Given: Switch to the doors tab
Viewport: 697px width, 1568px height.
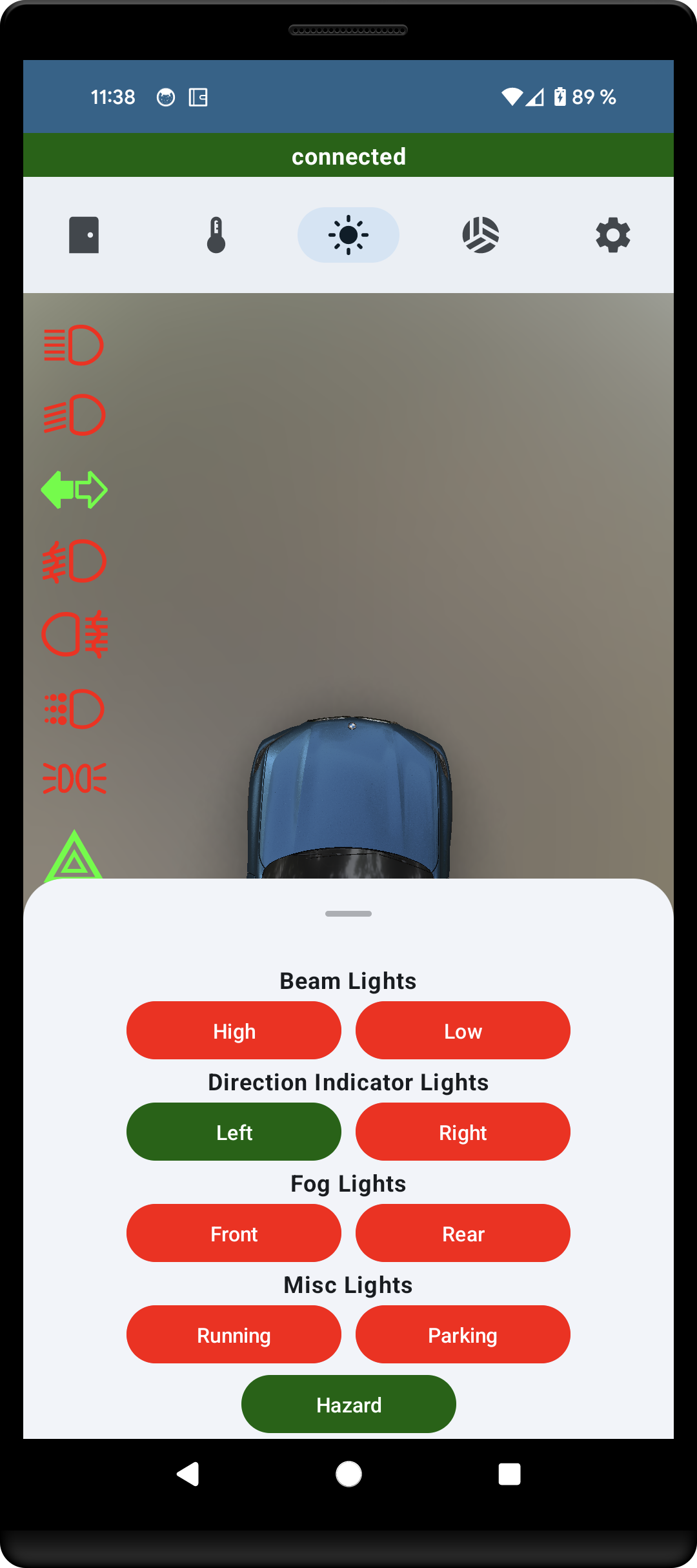Looking at the screenshot, I should pos(84,235).
